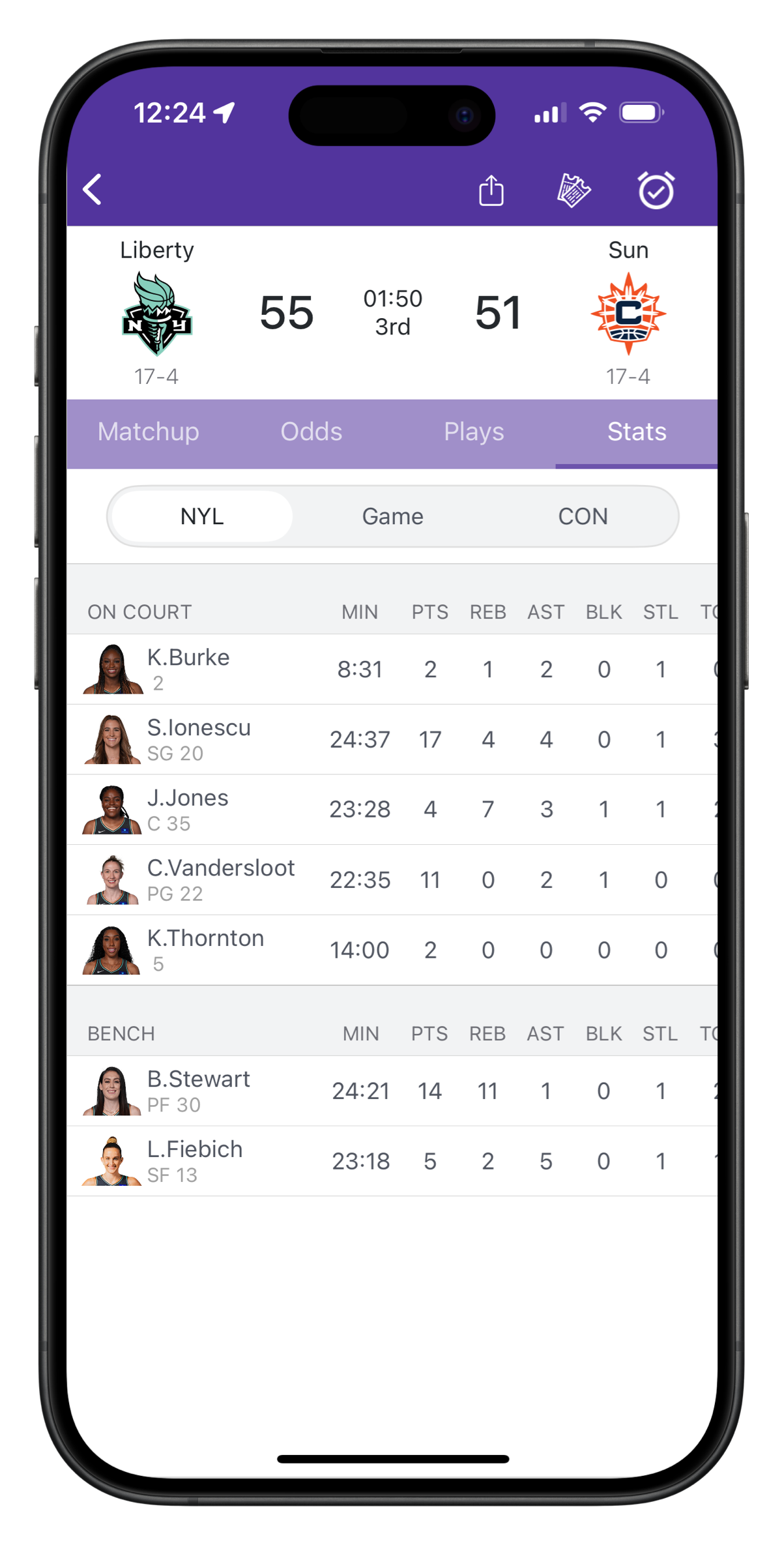View K.Thornton player details
The image size is (784, 1545).
392,950
